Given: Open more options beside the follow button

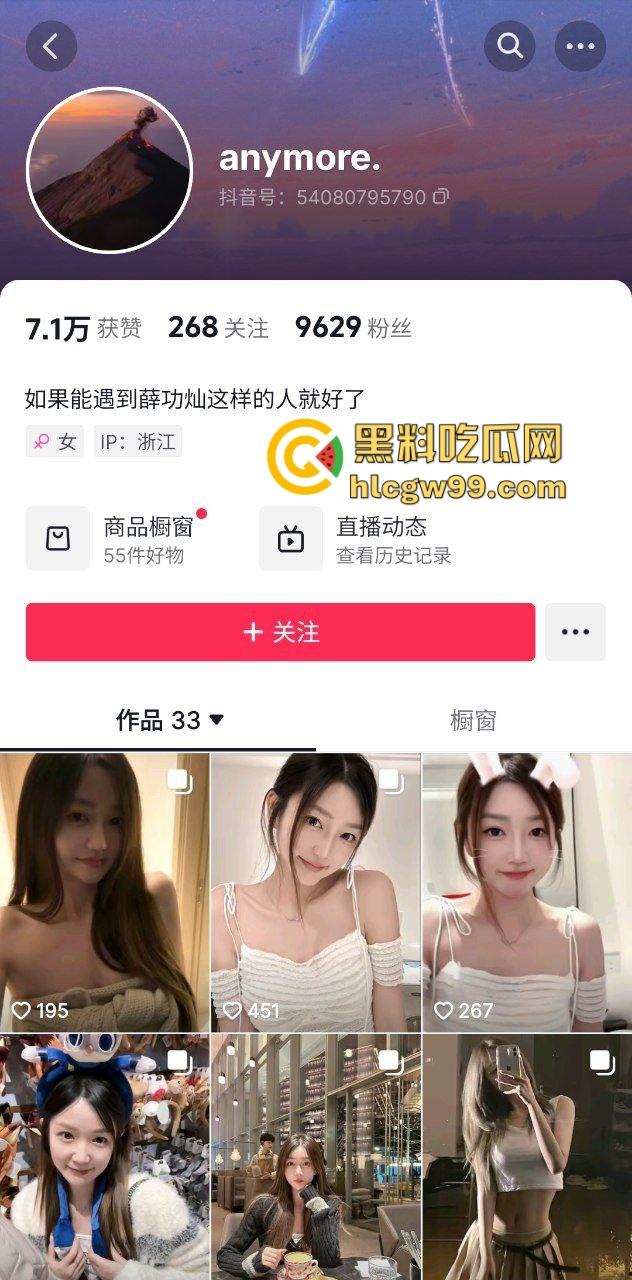Looking at the screenshot, I should (x=575, y=632).
